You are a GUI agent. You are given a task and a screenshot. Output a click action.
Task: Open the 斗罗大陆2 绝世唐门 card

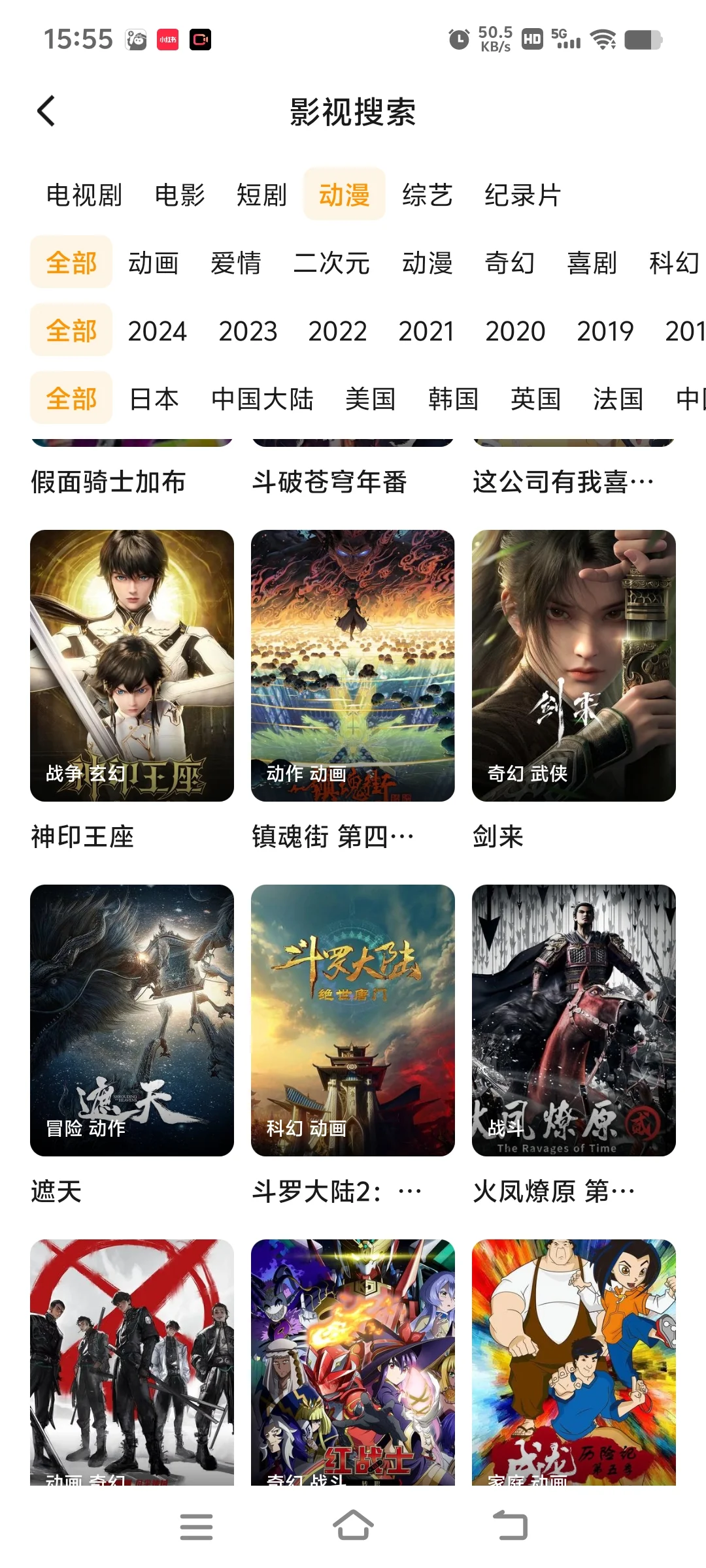click(x=353, y=1020)
